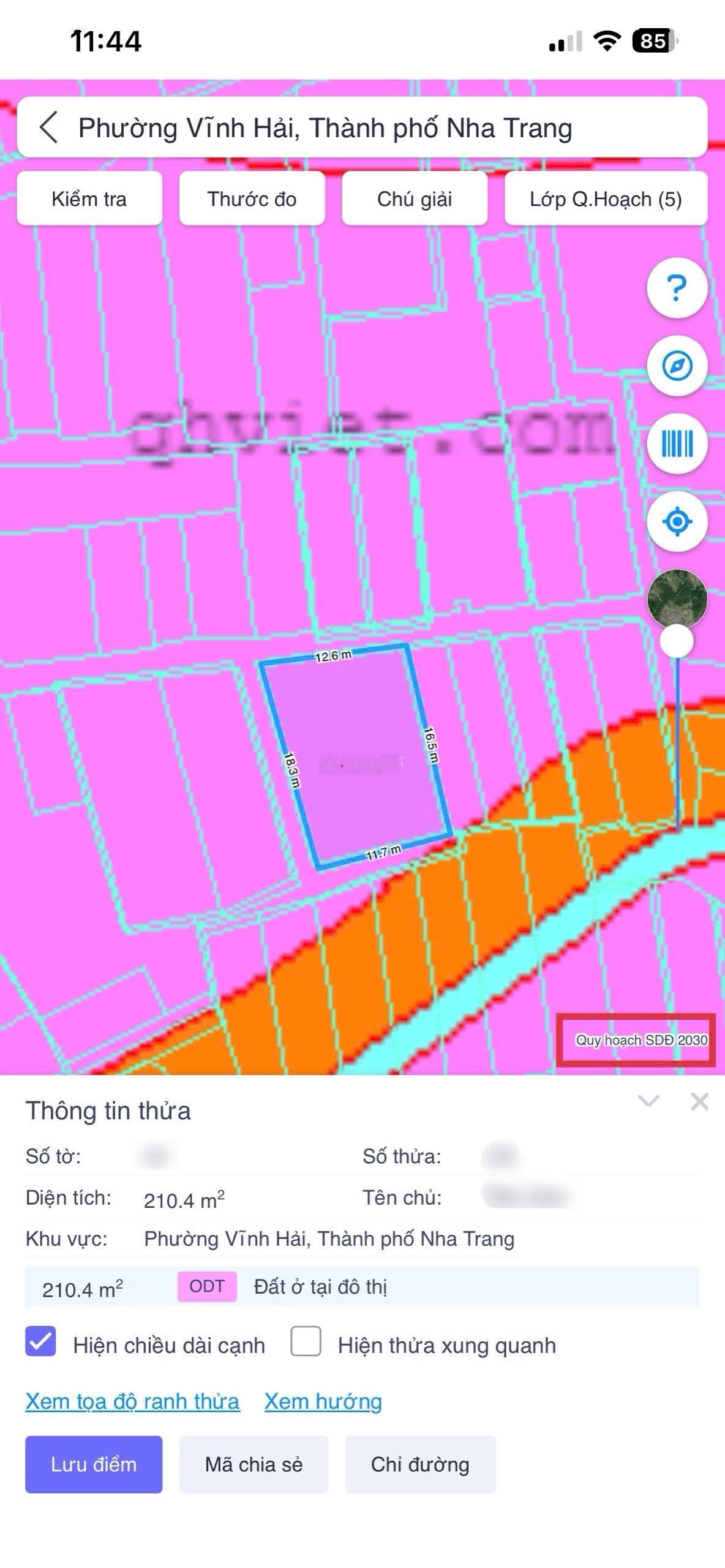Enable Hiện thửa xung quanh checkbox

306,1341
